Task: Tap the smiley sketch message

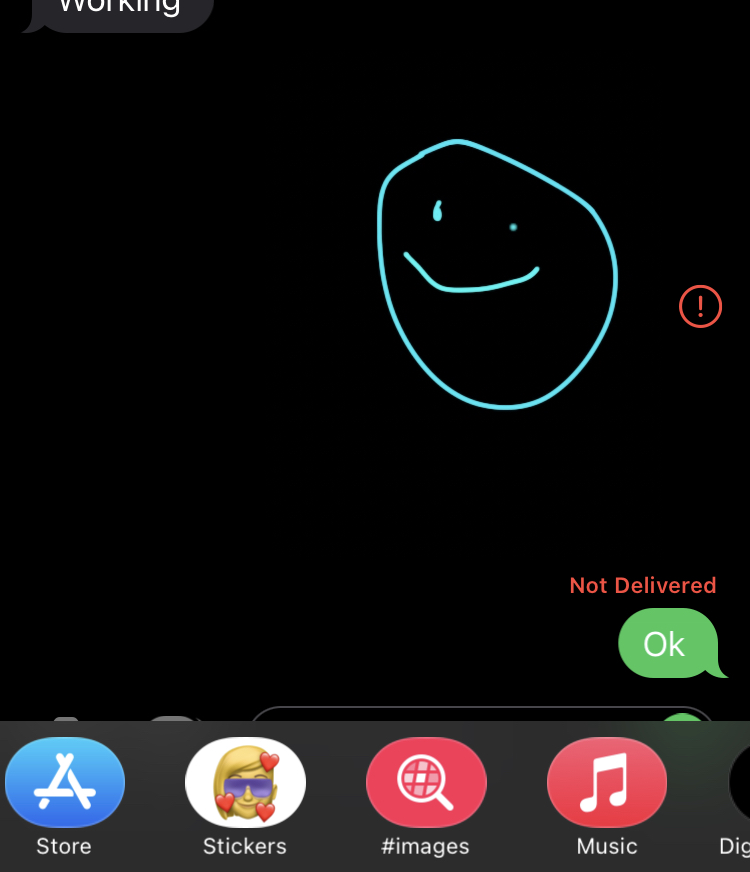Action: [498, 274]
